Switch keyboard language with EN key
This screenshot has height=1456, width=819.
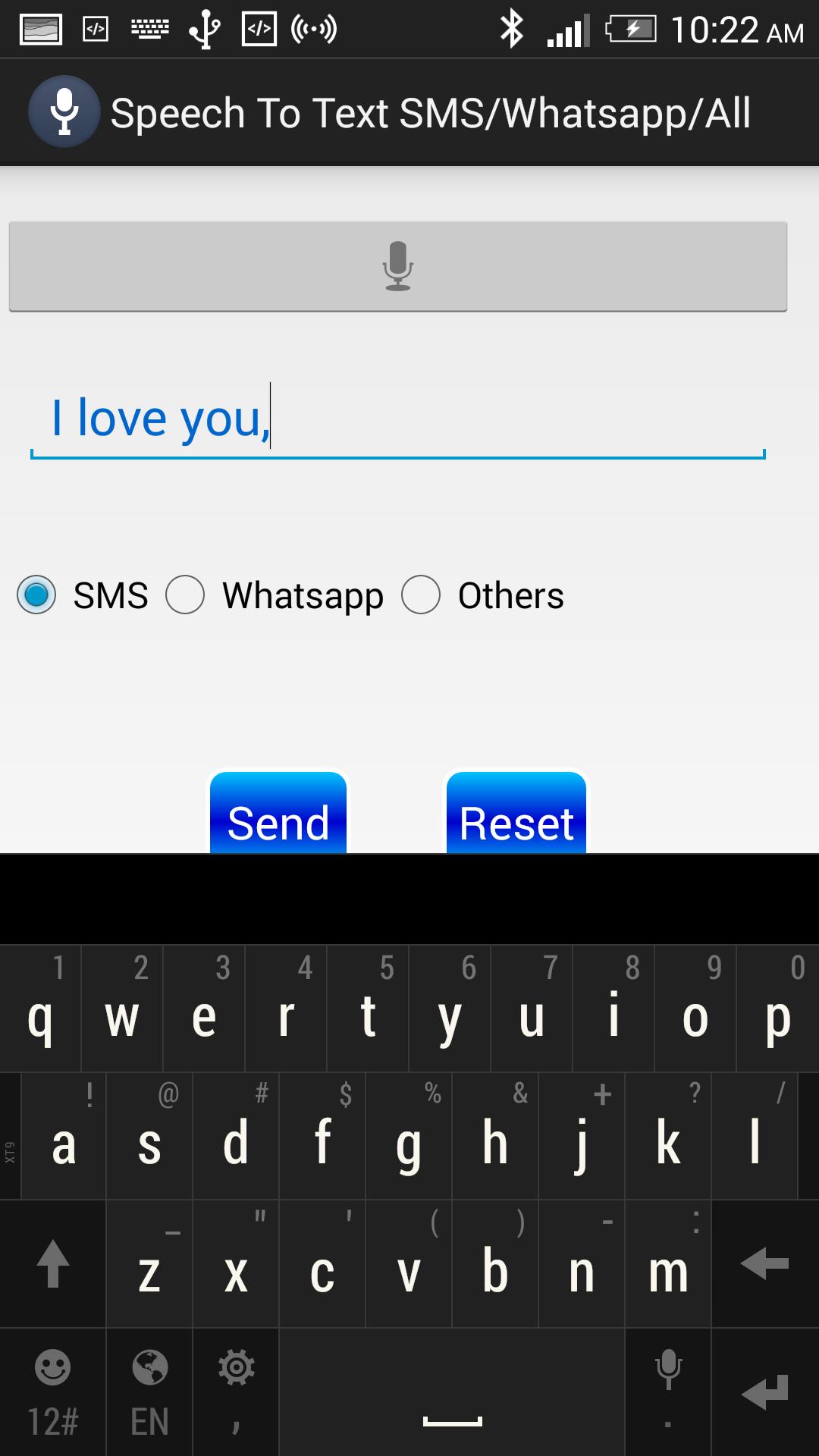point(149,1392)
